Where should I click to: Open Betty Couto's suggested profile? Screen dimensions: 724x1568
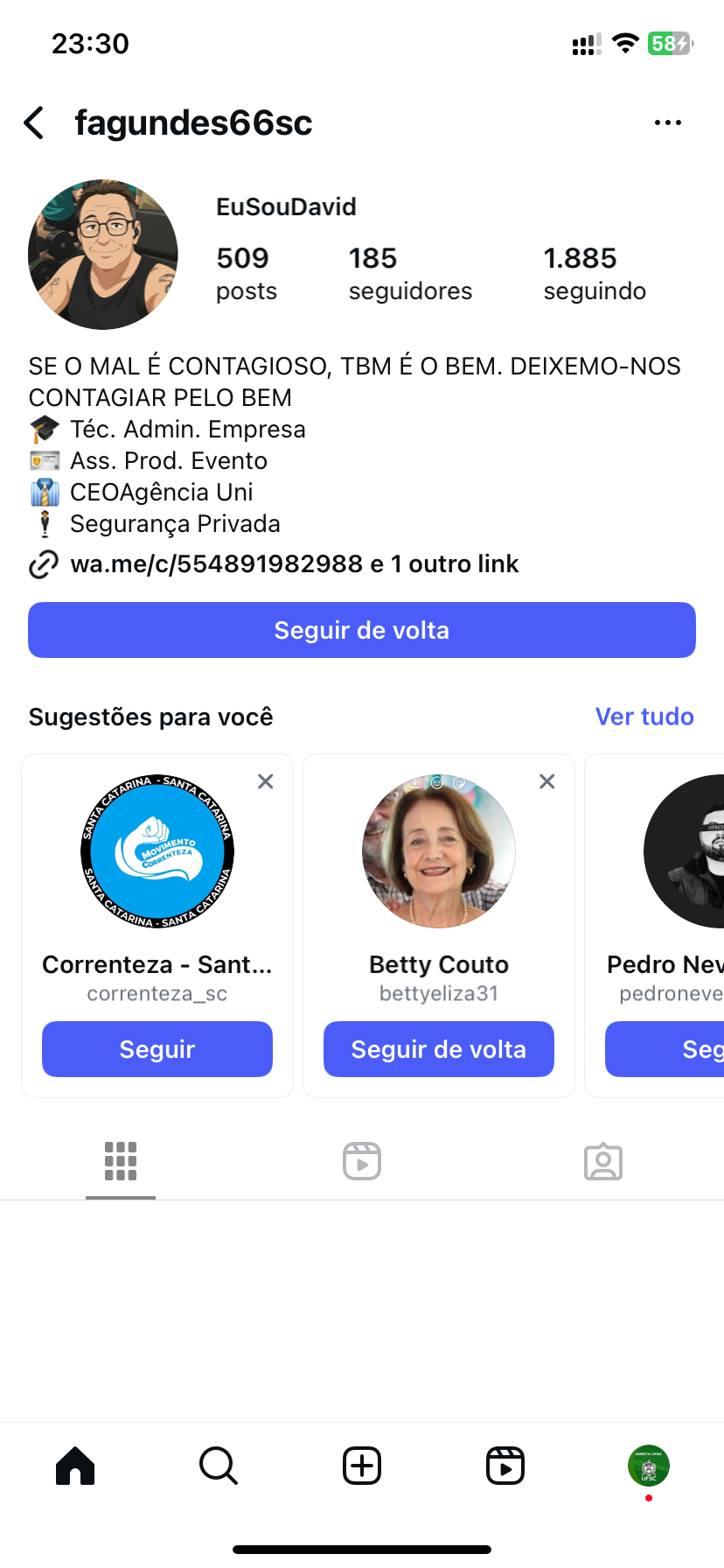(439, 851)
